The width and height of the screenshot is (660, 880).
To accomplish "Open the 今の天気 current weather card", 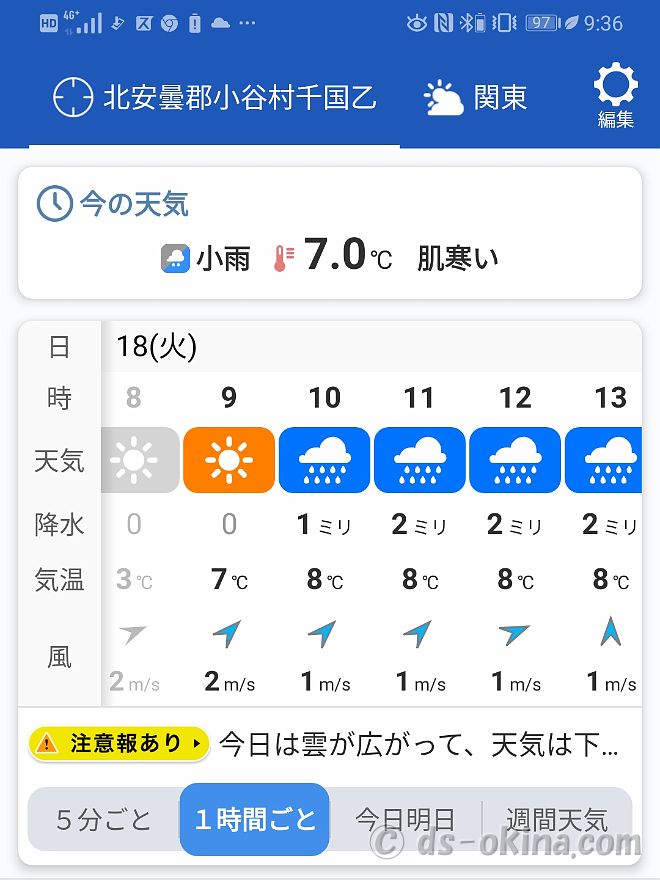I will click(329, 233).
